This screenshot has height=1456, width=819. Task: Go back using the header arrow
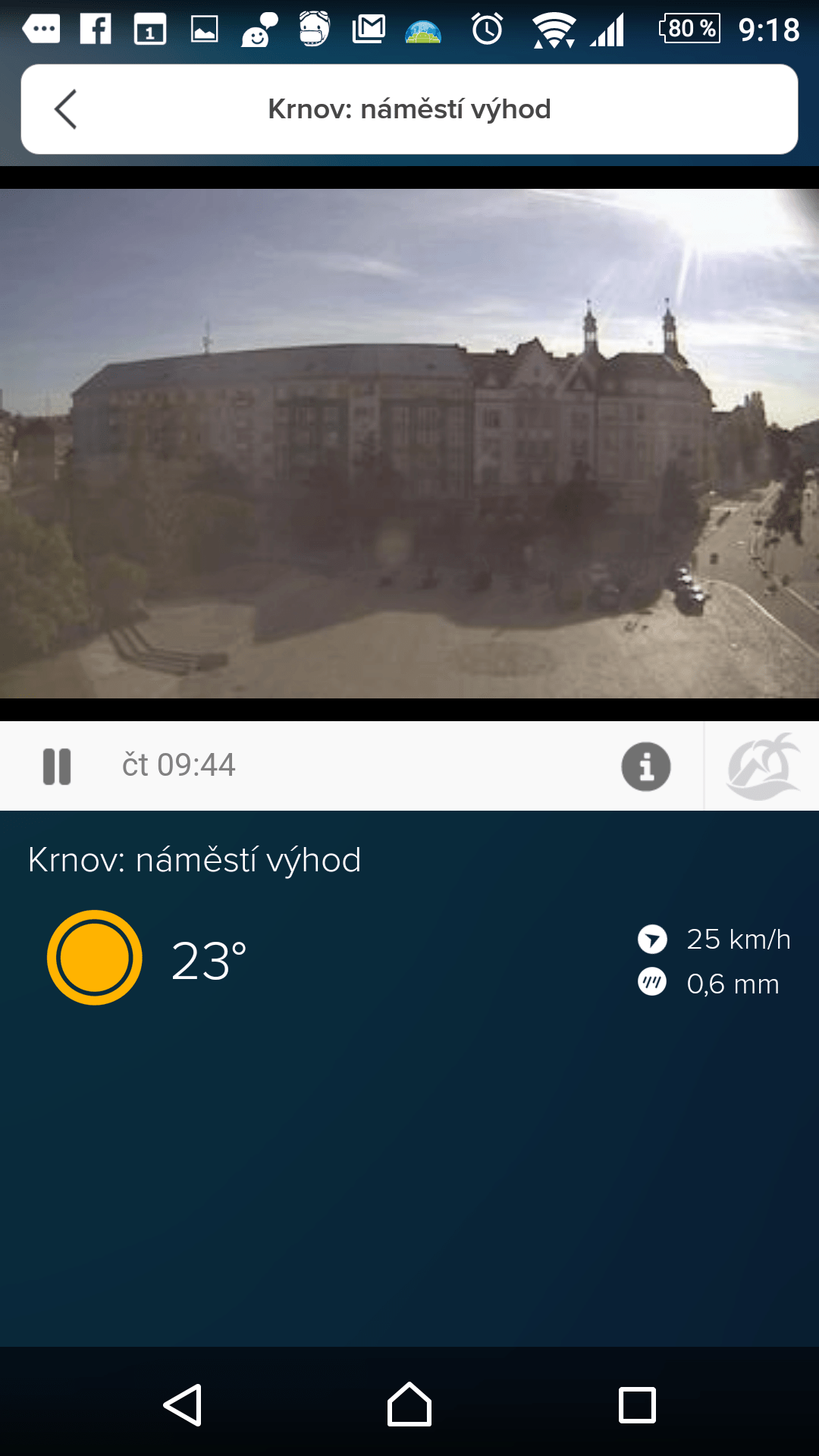(x=66, y=109)
